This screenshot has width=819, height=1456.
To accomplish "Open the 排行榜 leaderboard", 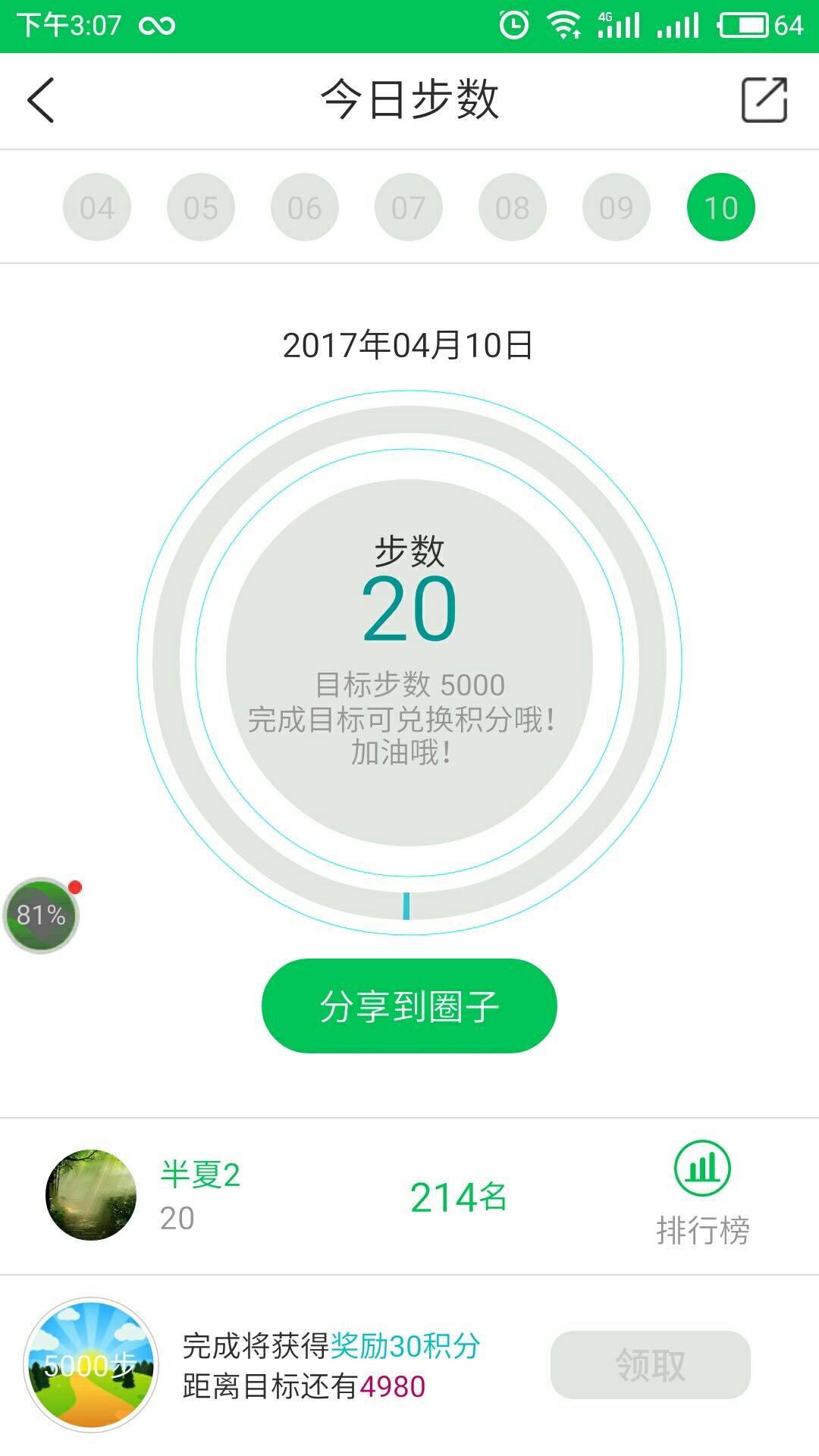I will (702, 1194).
